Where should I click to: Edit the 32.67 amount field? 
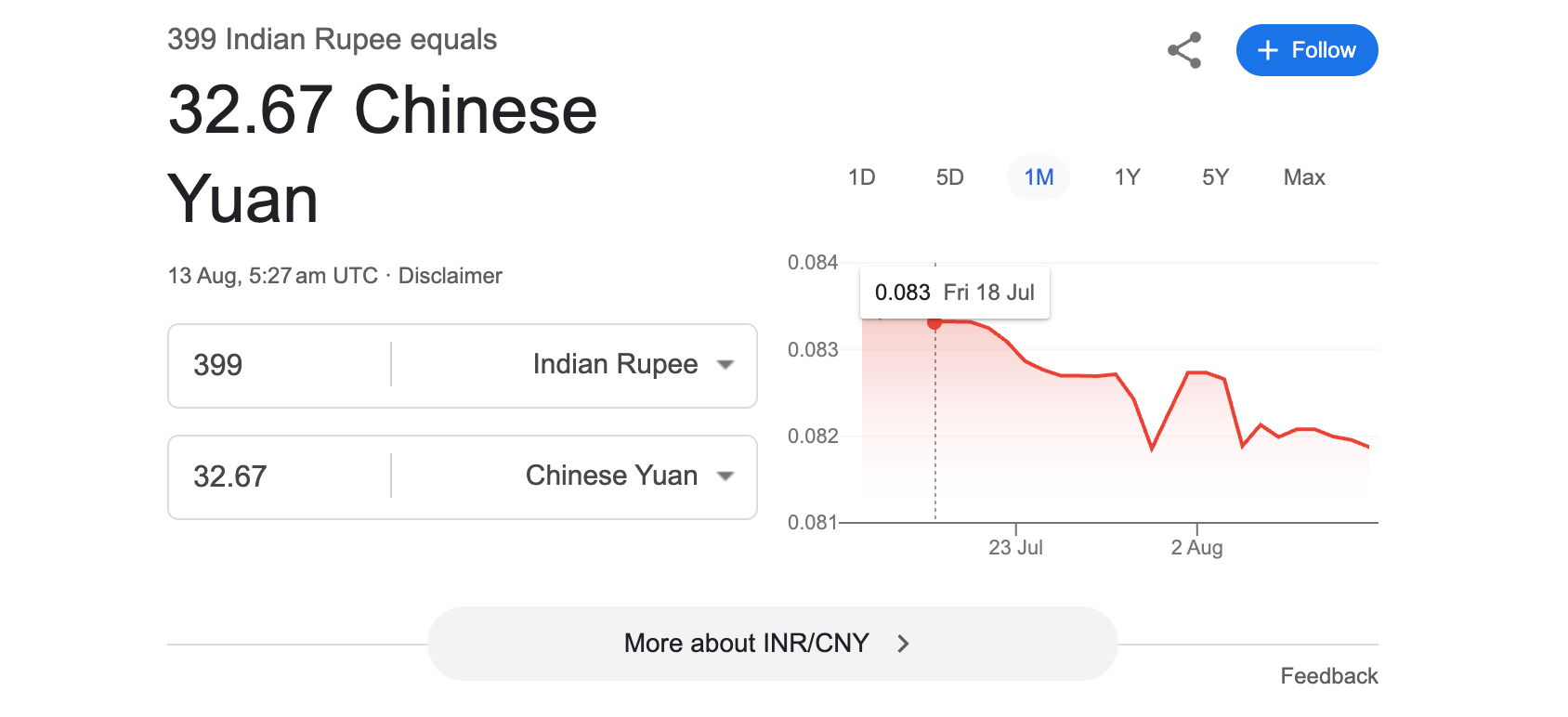[279, 476]
